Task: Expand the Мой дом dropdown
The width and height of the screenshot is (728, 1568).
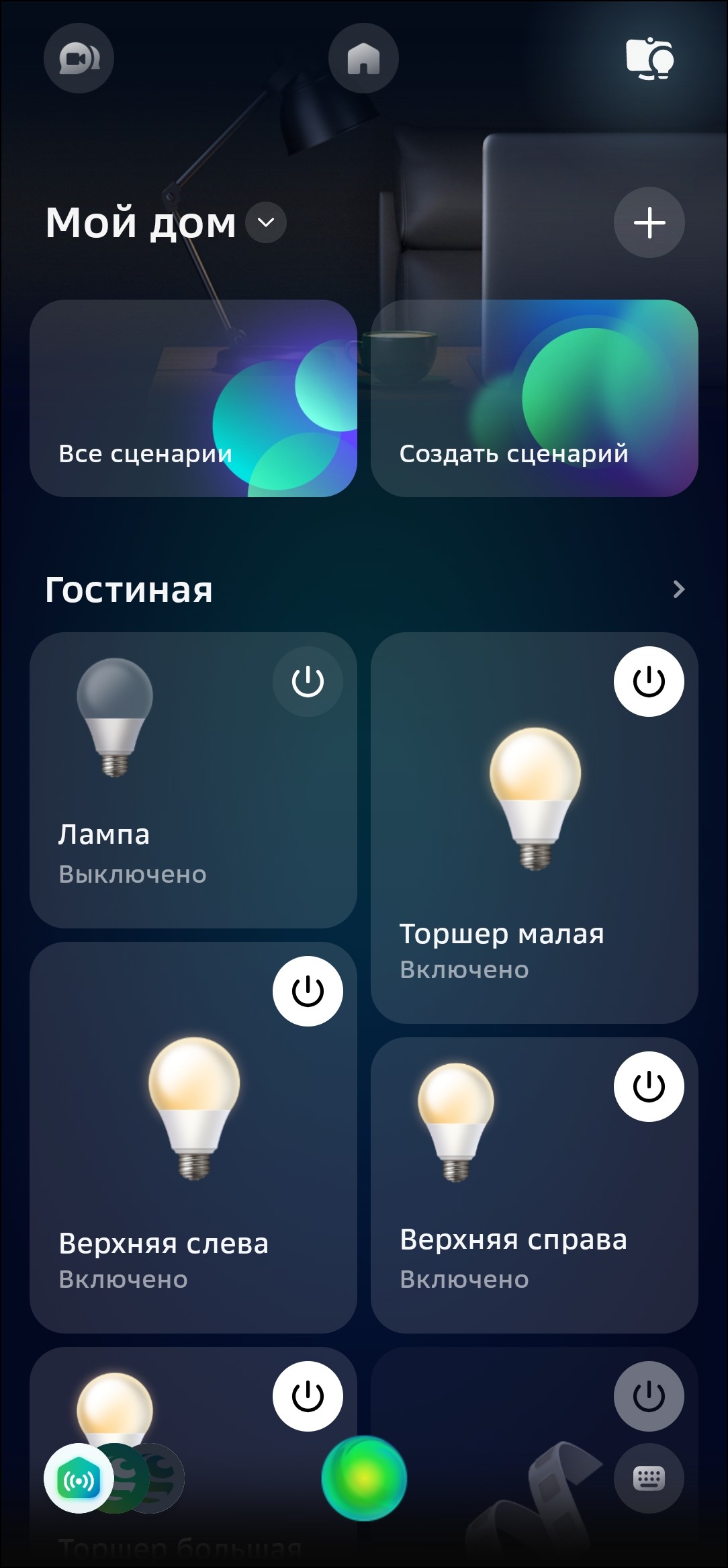Action: click(x=266, y=222)
